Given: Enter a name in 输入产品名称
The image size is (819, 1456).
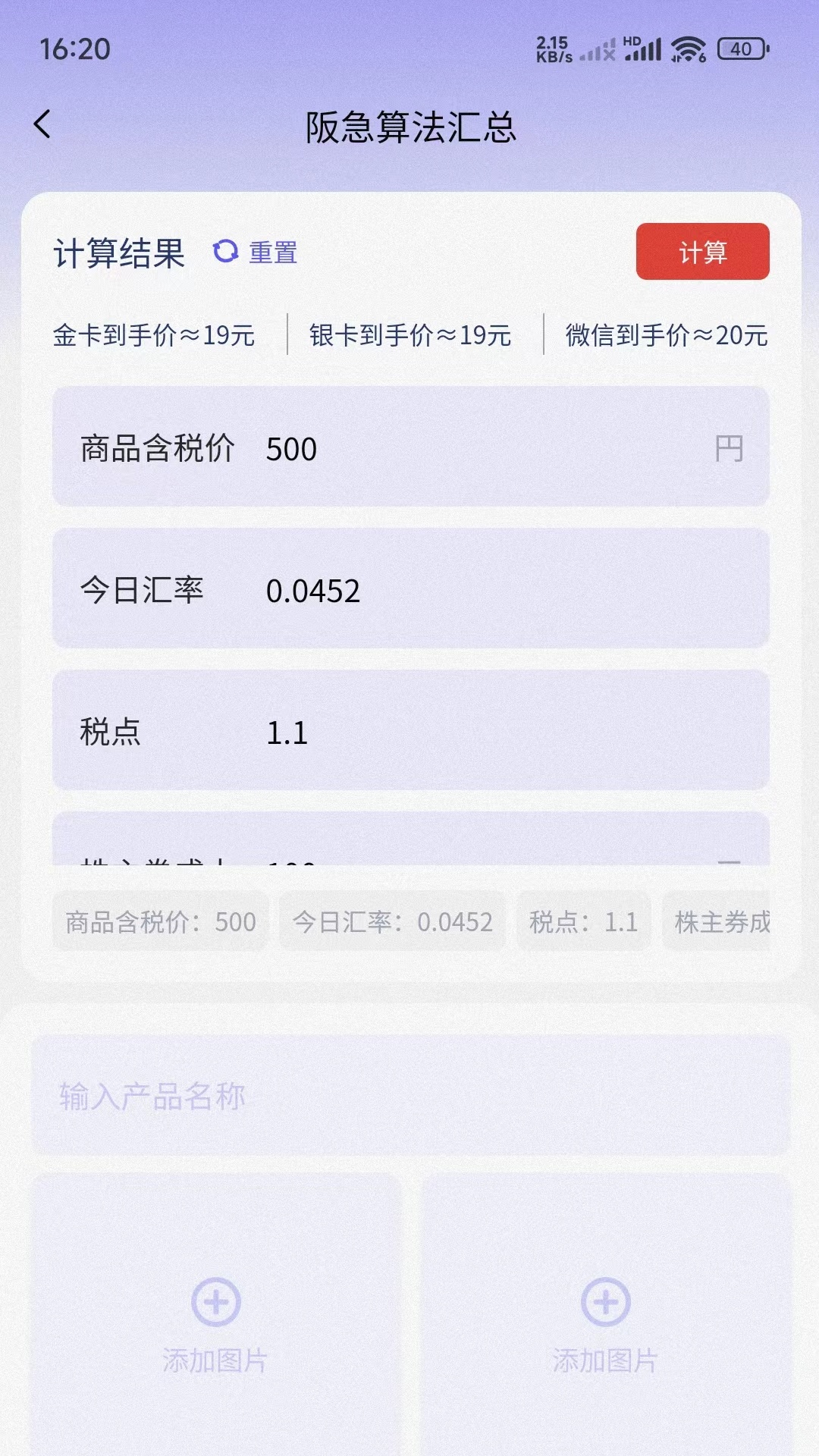Looking at the screenshot, I should [410, 1096].
